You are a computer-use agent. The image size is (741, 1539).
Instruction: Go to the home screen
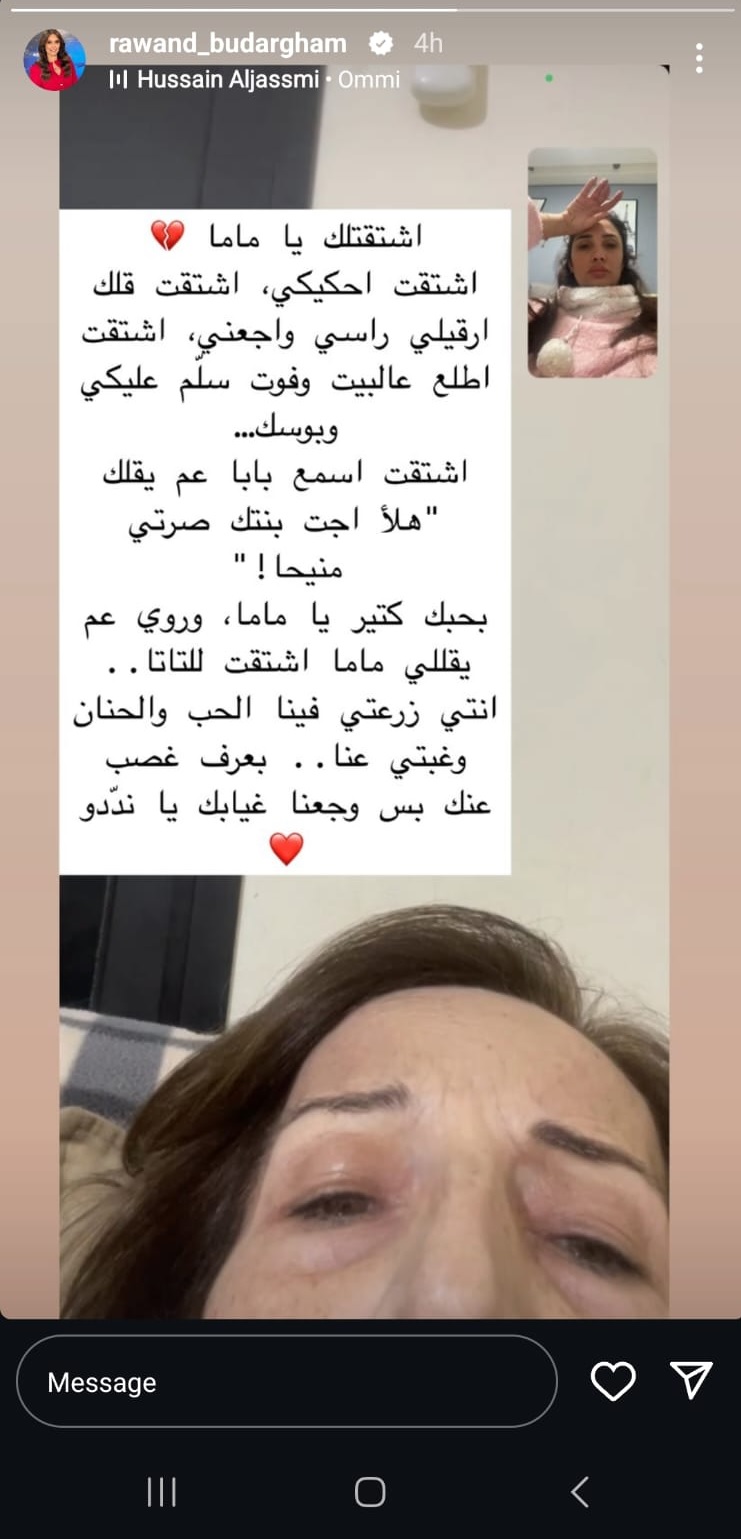370,1491
